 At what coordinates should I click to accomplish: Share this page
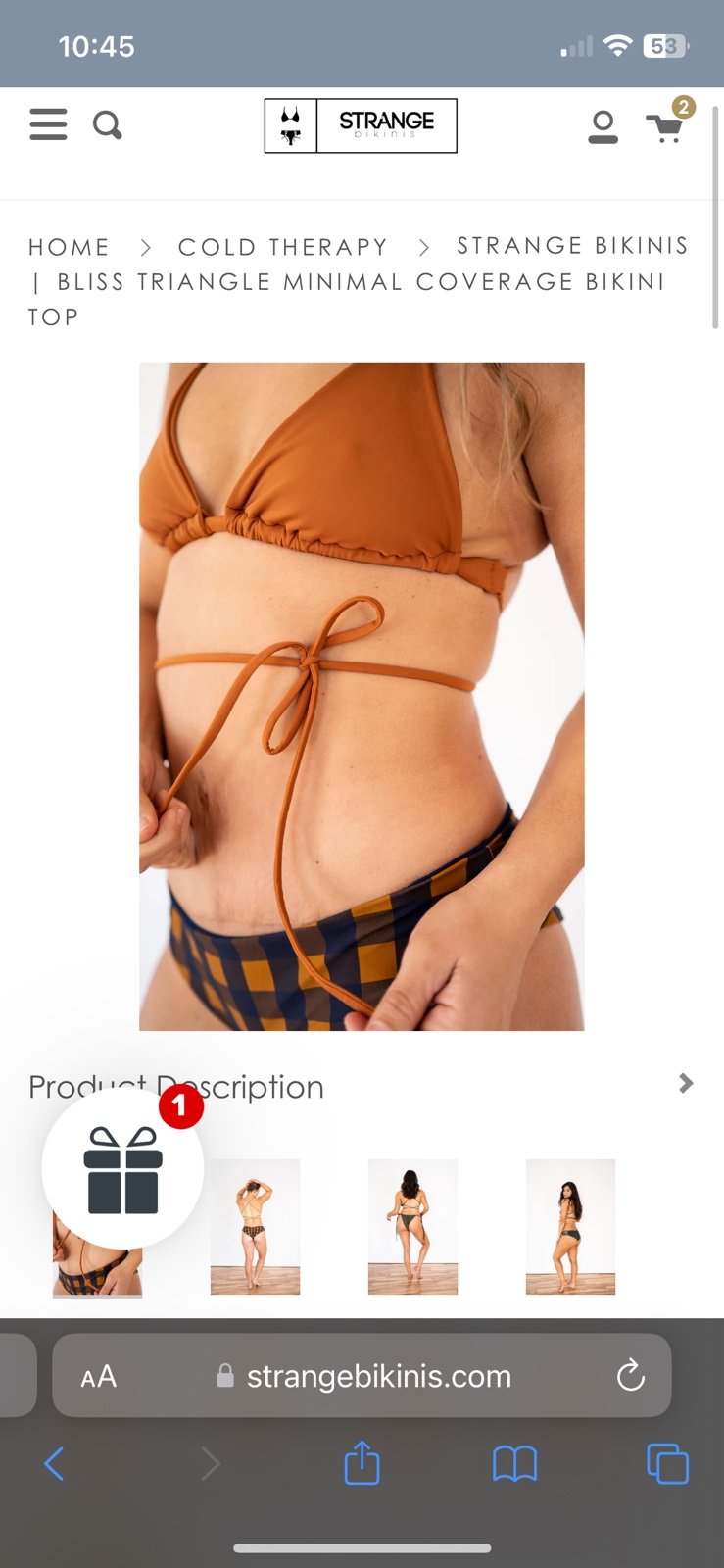362,1462
